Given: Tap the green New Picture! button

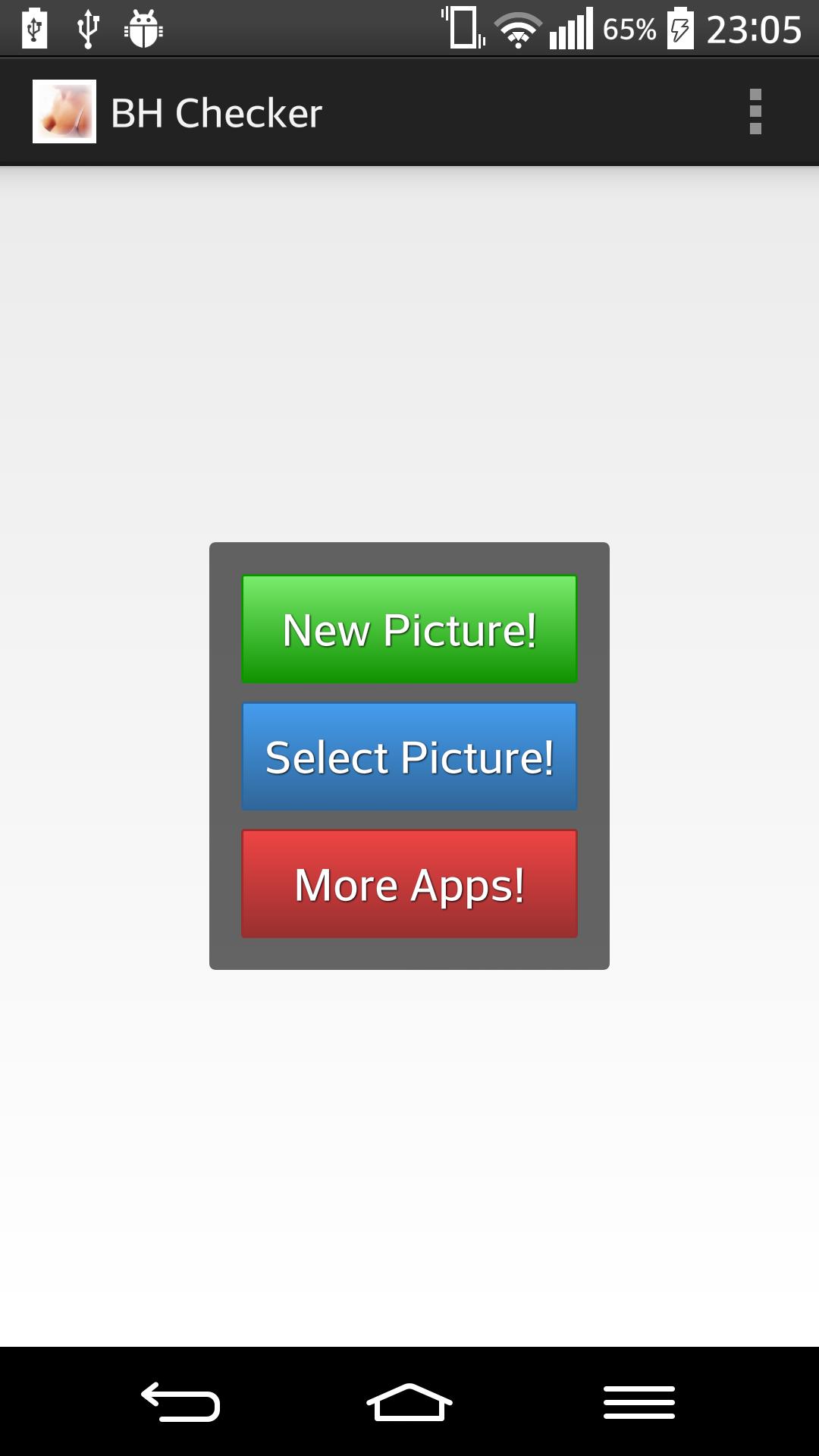Looking at the screenshot, I should coord(409,629).
